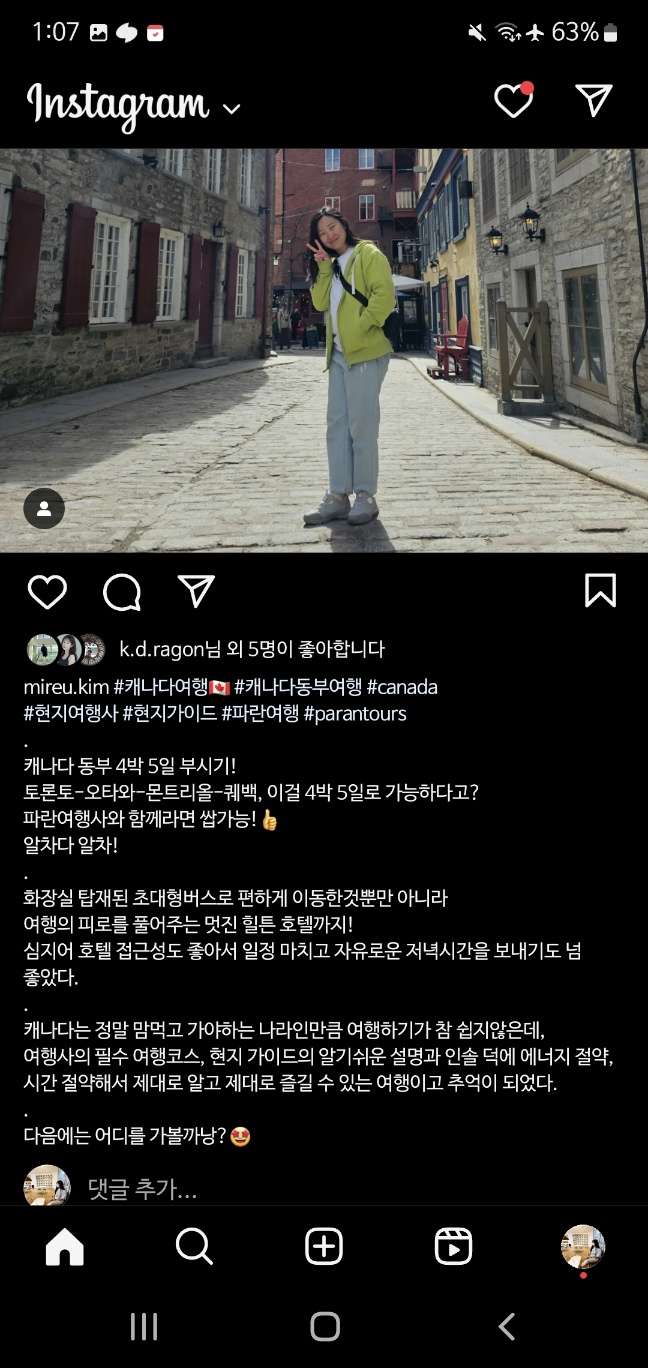Viewport: 648px width, 1368px height.
Task: Like mireu.kim's post
Action: tap(46, 592)
